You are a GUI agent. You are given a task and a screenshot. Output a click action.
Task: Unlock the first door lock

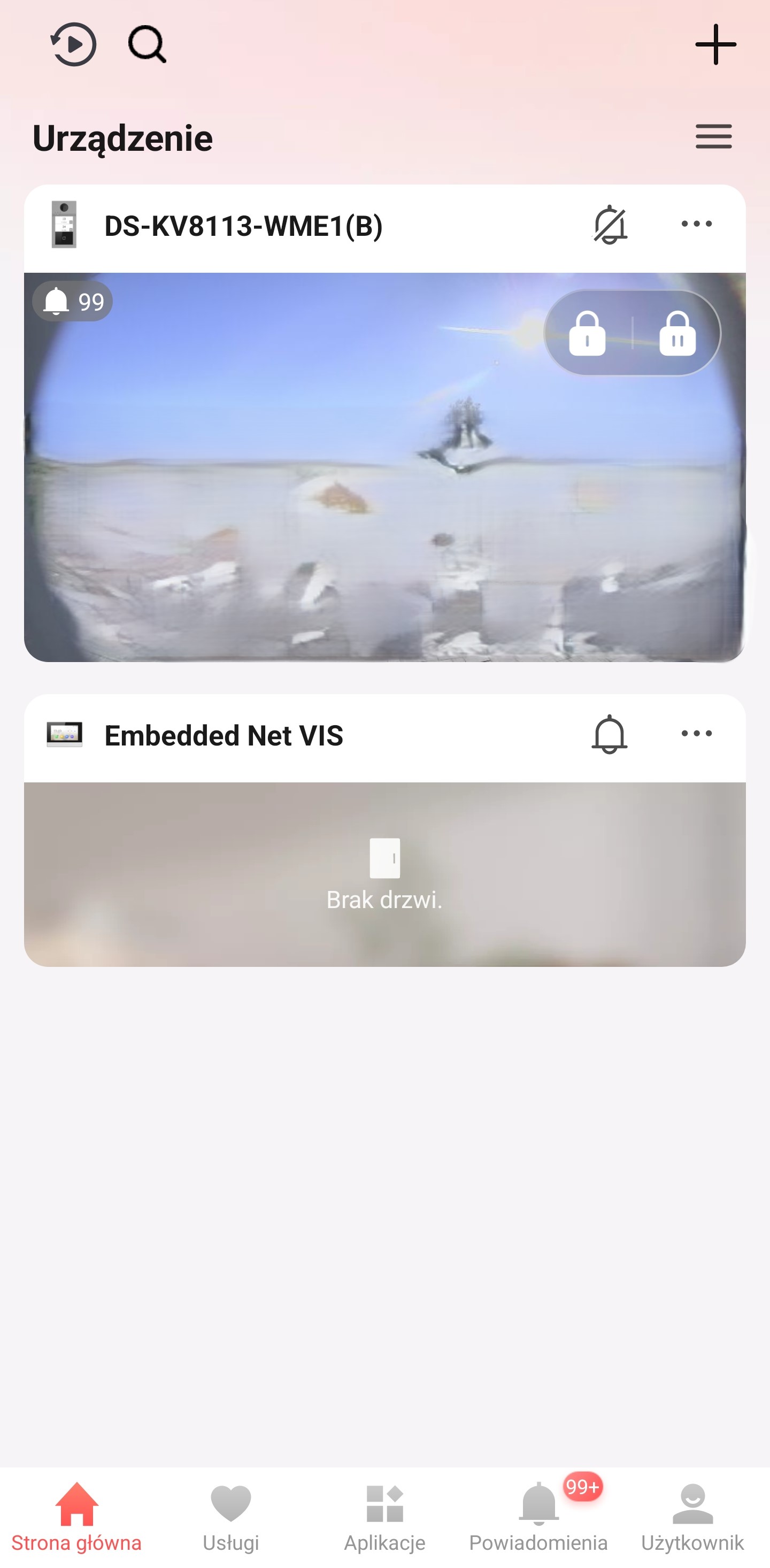[x=587, y=333]
